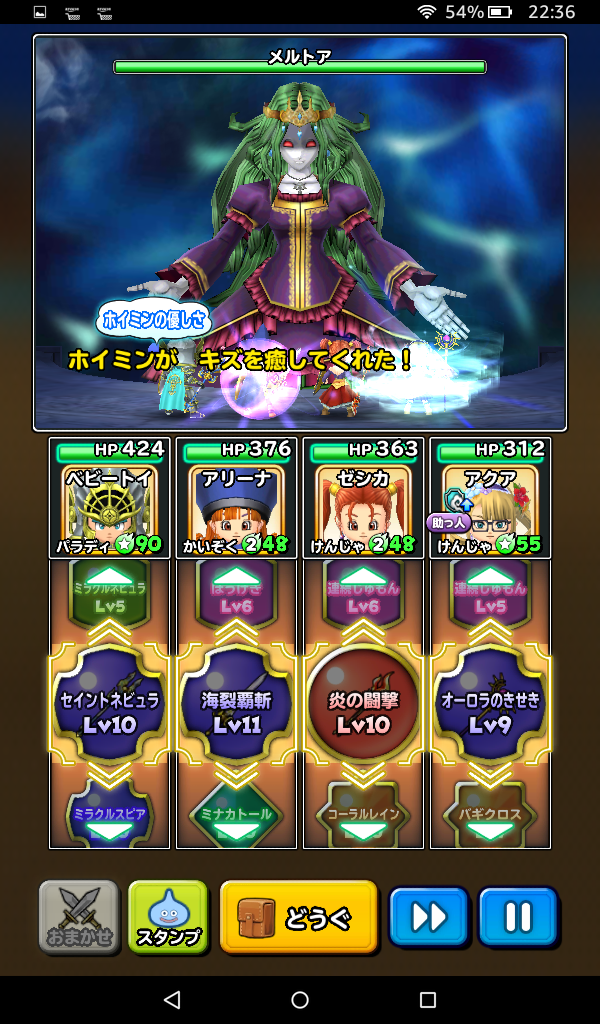Switch to the バギクロス skill below
Screen dimensions: 600x1024
click(490, 815)
